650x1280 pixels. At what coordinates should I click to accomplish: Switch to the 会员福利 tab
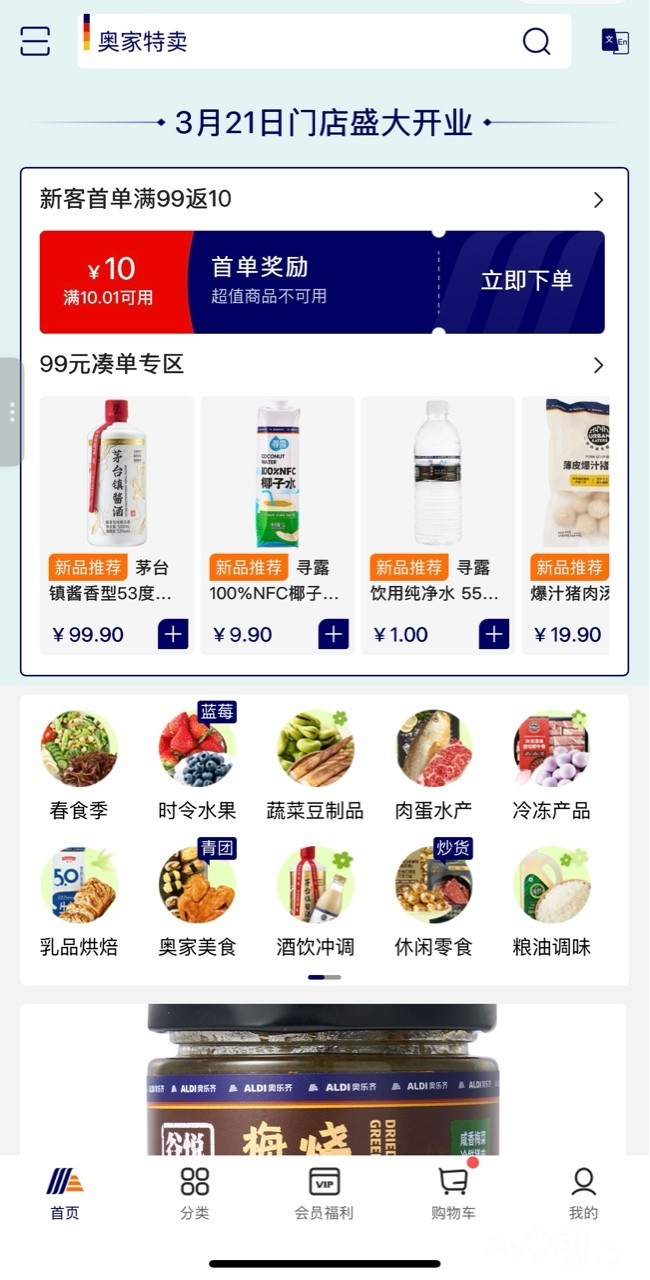pyautogui.click(x=324, y=1194)
